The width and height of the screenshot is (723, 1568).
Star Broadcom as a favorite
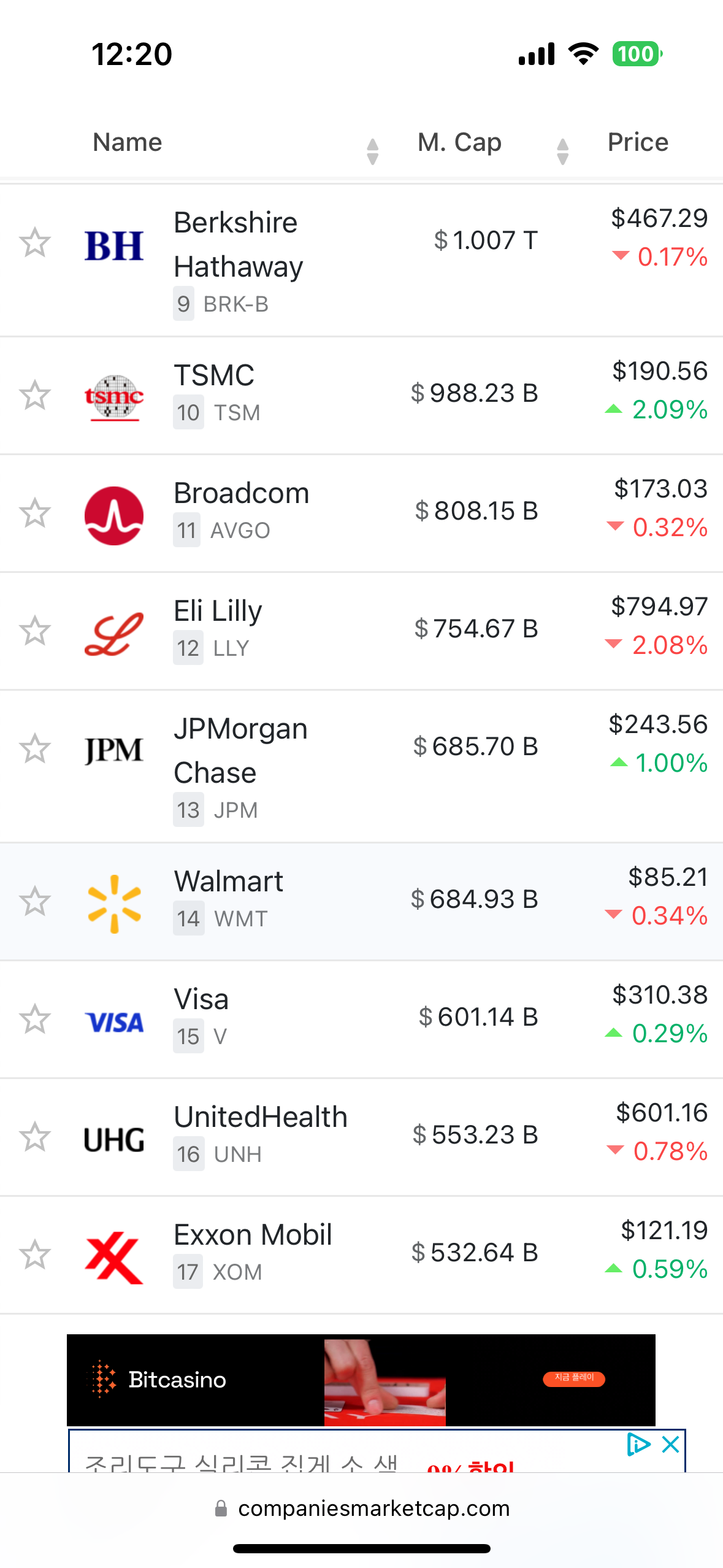[x=35, y=513]
